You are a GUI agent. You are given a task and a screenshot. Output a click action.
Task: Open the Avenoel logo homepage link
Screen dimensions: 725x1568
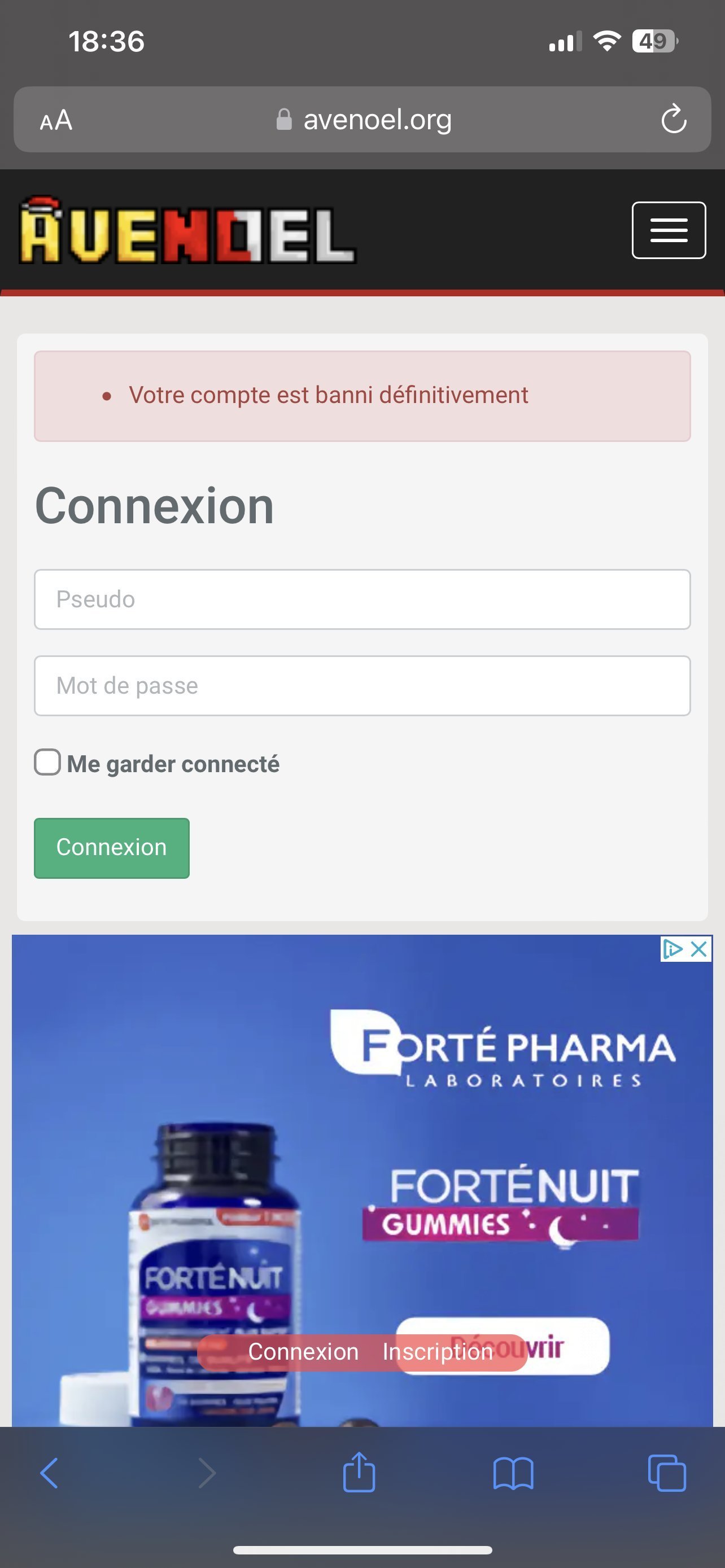[187, 231]
